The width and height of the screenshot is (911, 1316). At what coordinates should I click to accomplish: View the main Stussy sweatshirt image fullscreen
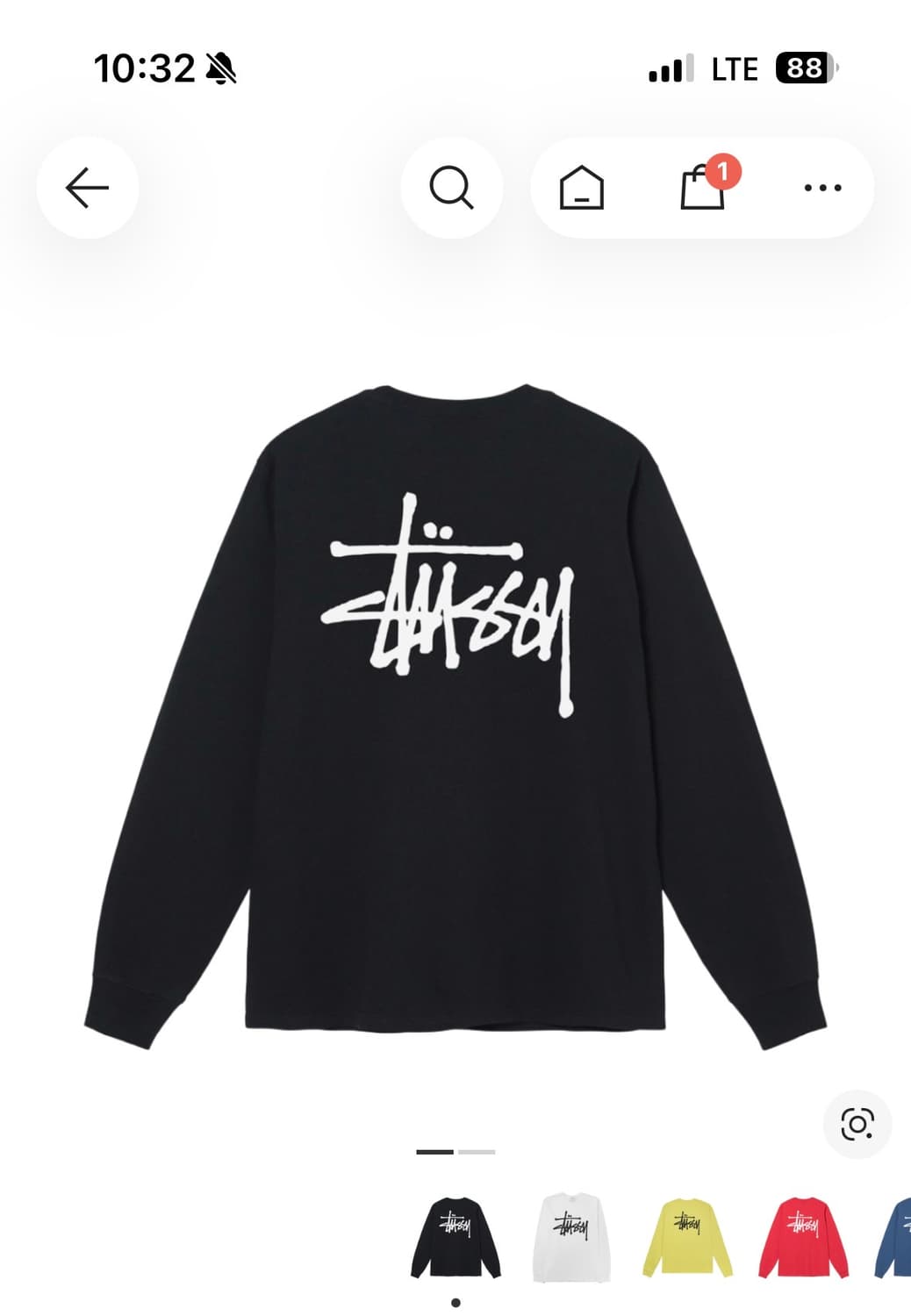455,719
